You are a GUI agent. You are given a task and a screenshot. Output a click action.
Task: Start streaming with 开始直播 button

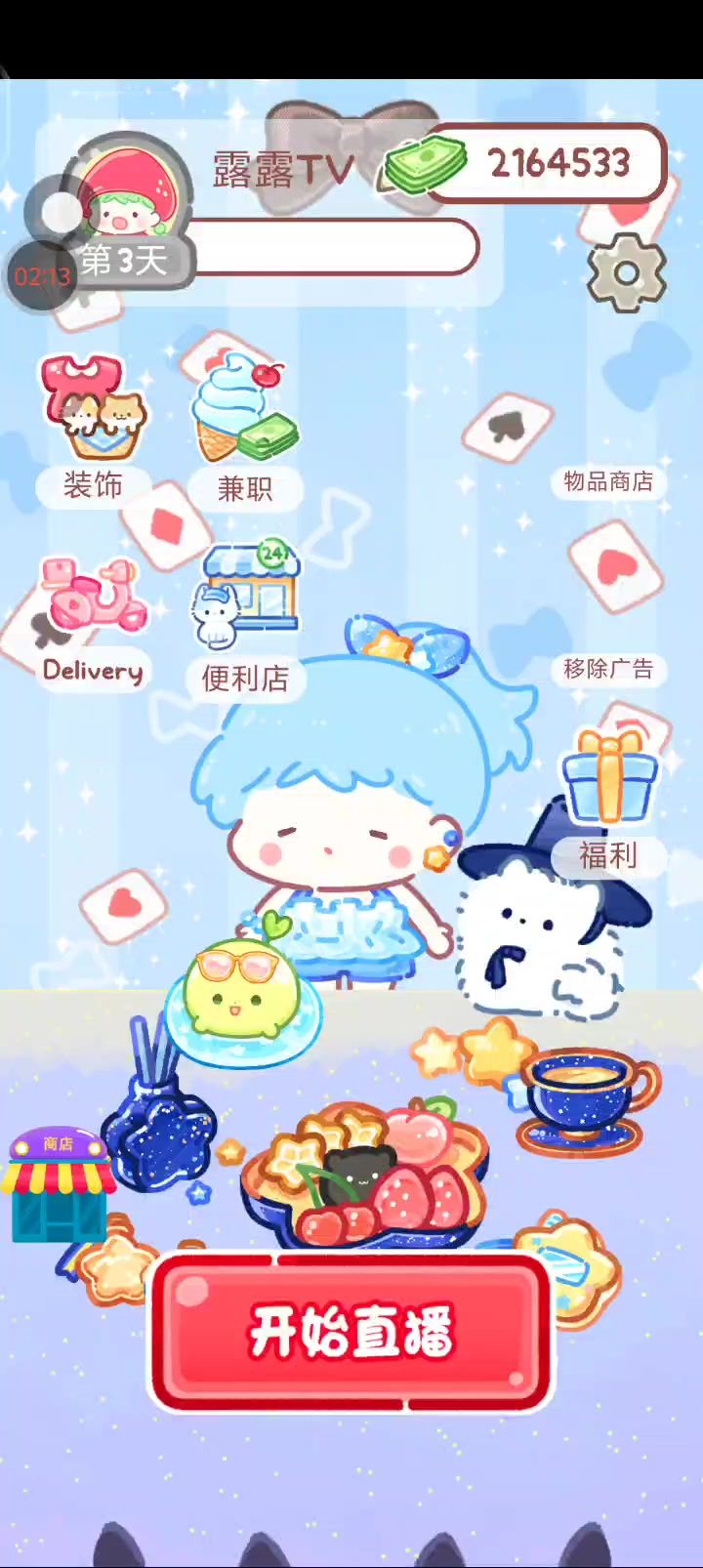(x=351, y=1333)
